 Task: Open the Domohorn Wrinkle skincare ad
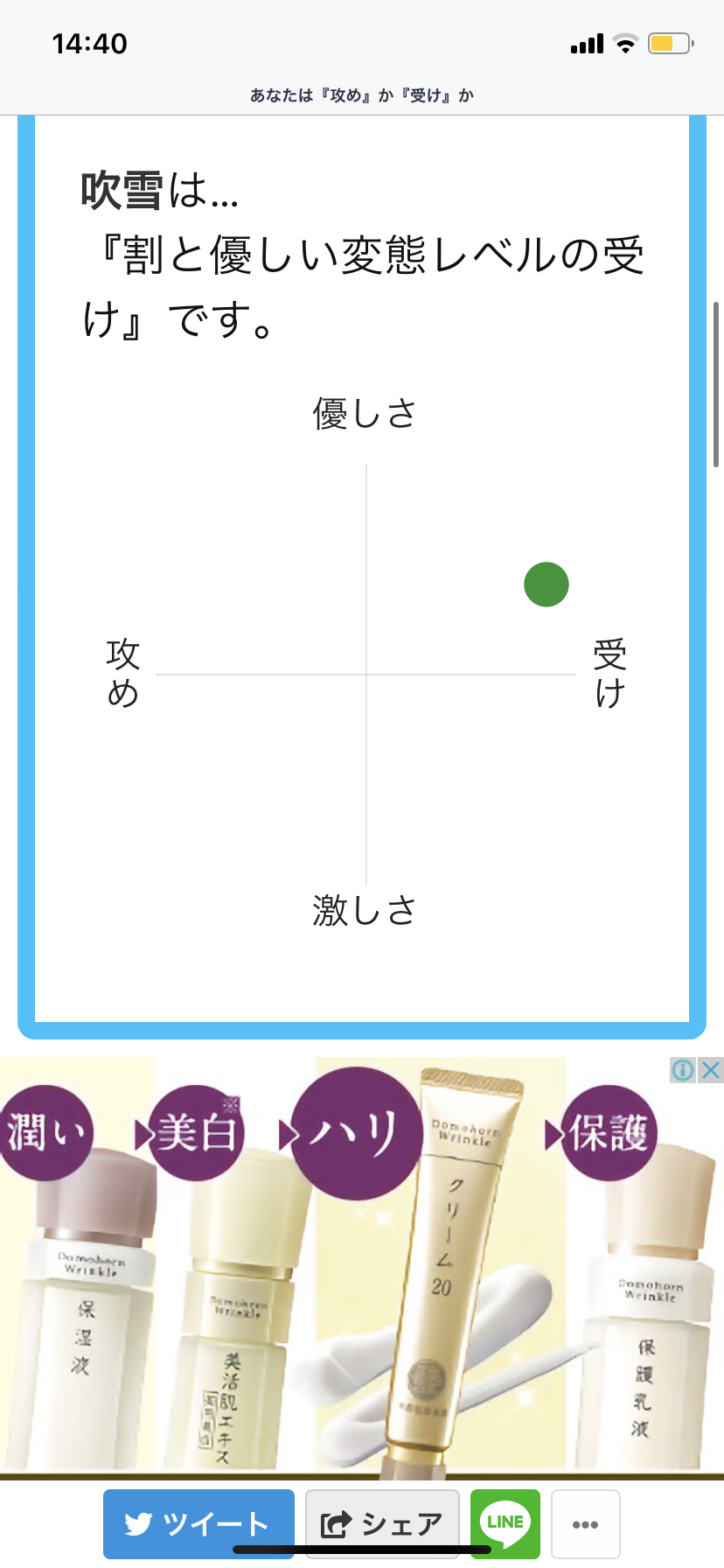click(x=362, y=1269)
